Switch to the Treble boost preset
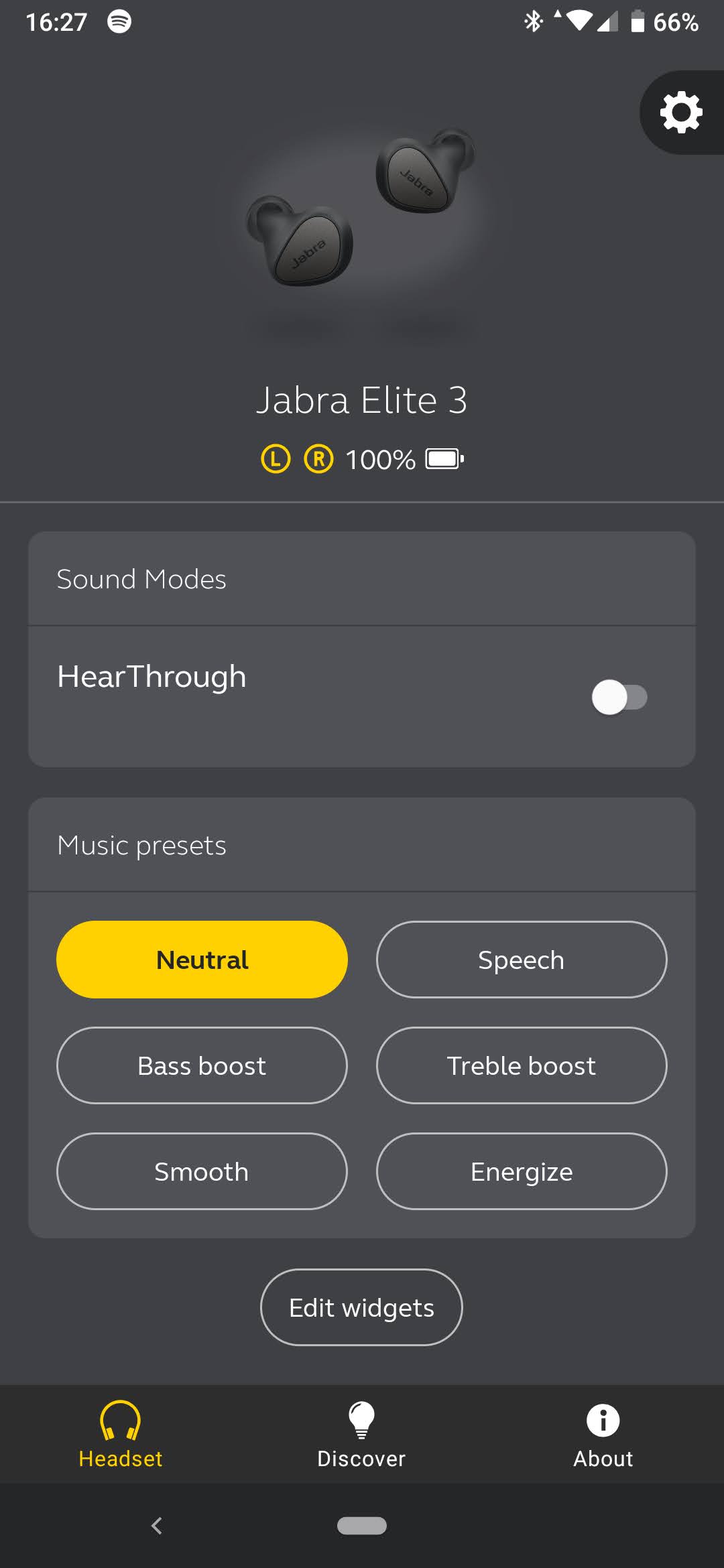724x1568 pixels. (521, 1065)
